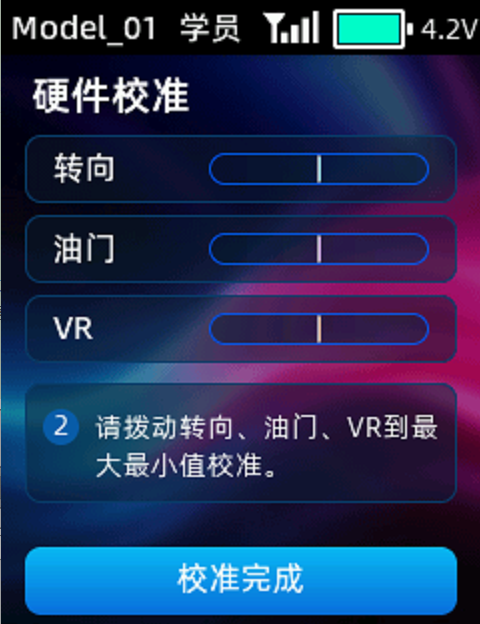Image resolution: width=480 pixels, height=624 pixels.
Task: Tap the 校准完成 button
Action: pyautogui.click(x=241, y=580)
